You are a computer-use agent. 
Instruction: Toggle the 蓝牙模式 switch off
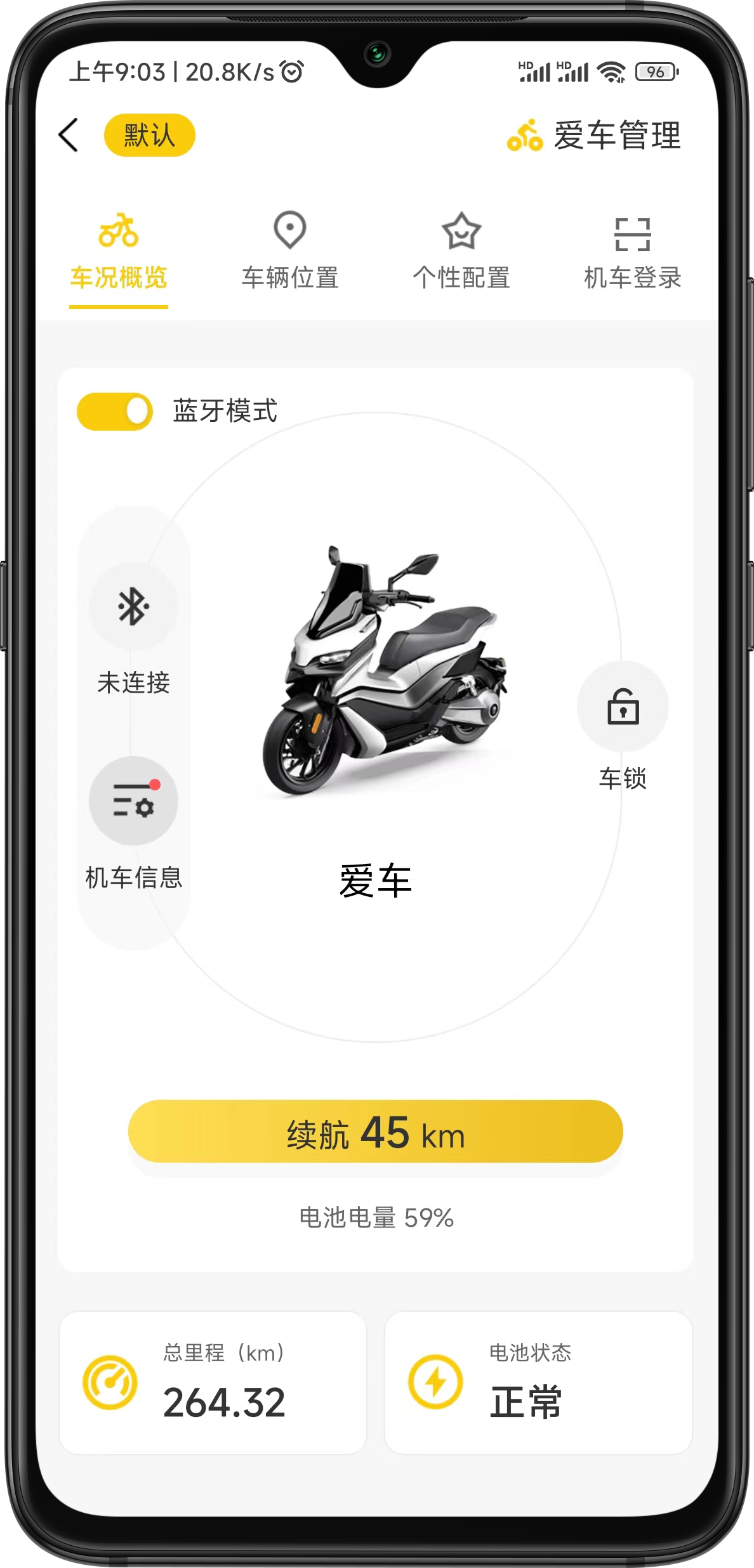[x=115, y=411]
